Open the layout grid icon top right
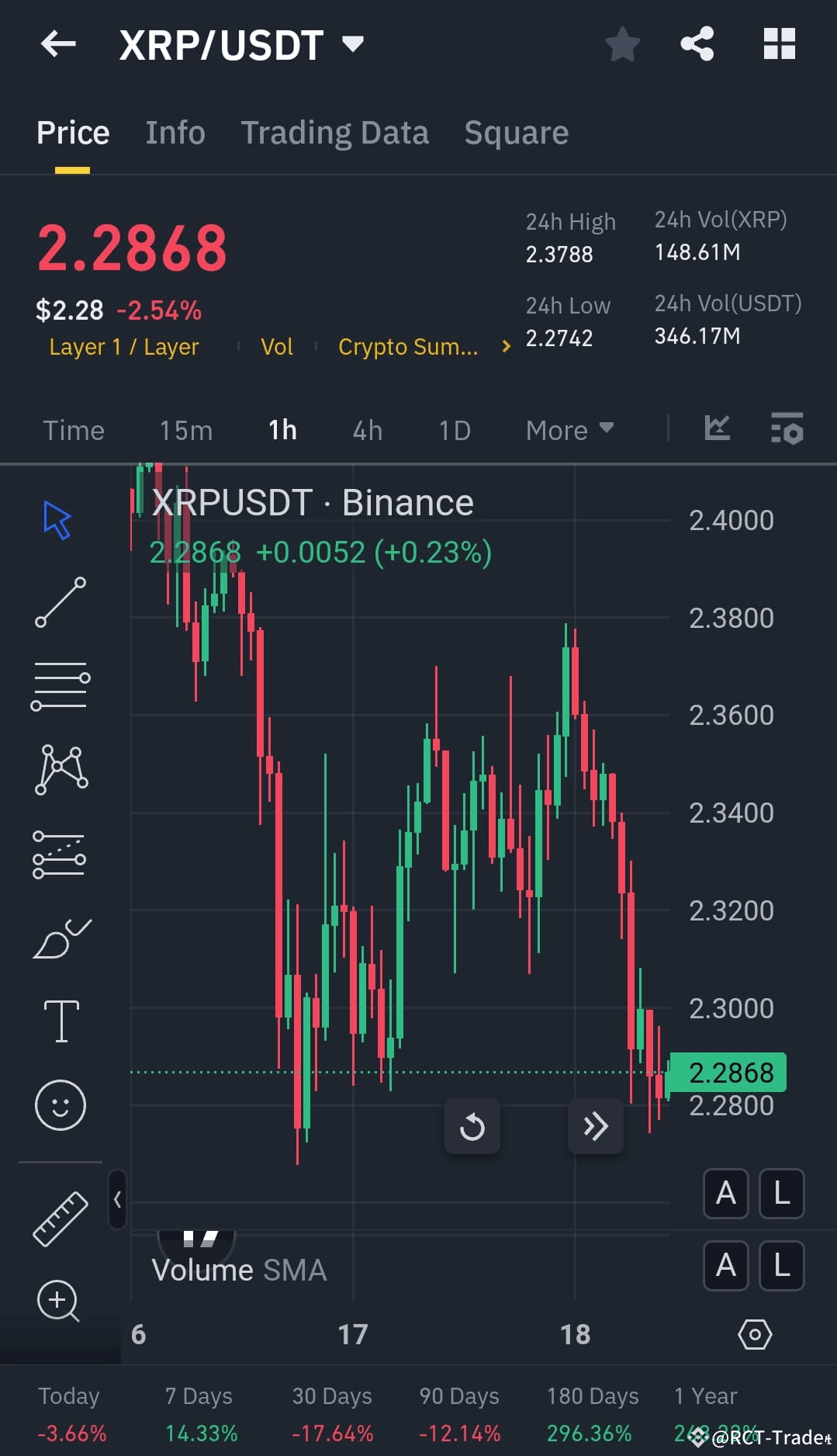 pyautogui.click(x=779, y=44)
